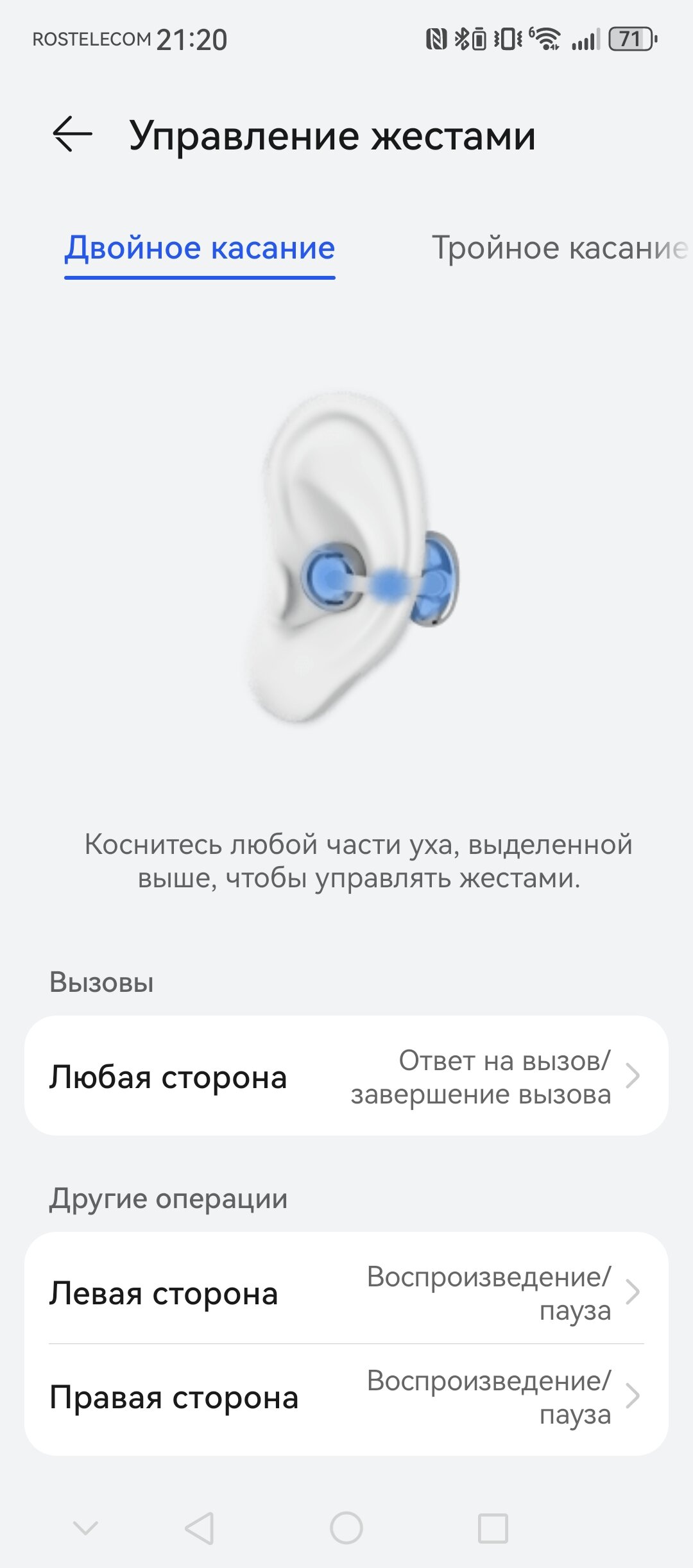693x1568 pixels.
Task: Select the Двойное касание tab
Action: (x=200, y=248)
